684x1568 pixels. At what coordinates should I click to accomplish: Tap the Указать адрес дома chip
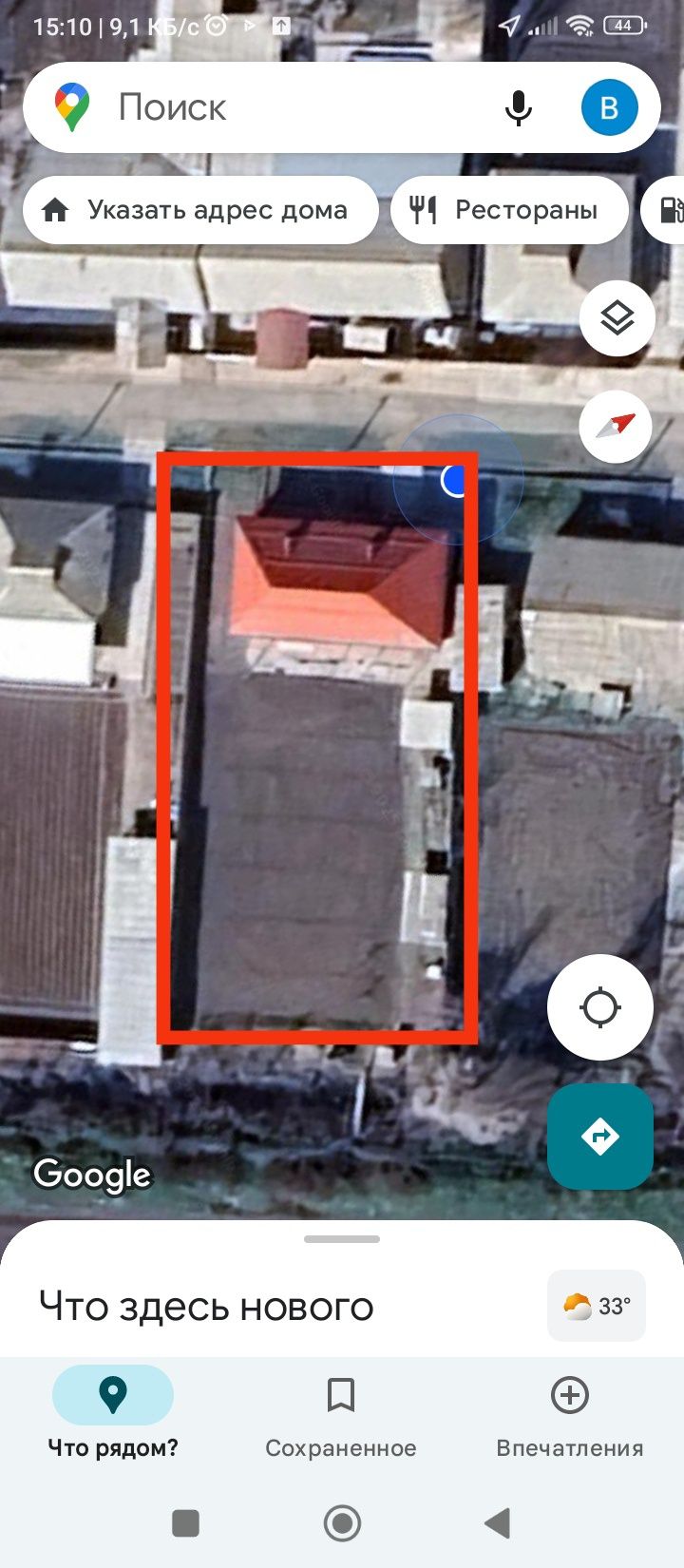point(200,210)
